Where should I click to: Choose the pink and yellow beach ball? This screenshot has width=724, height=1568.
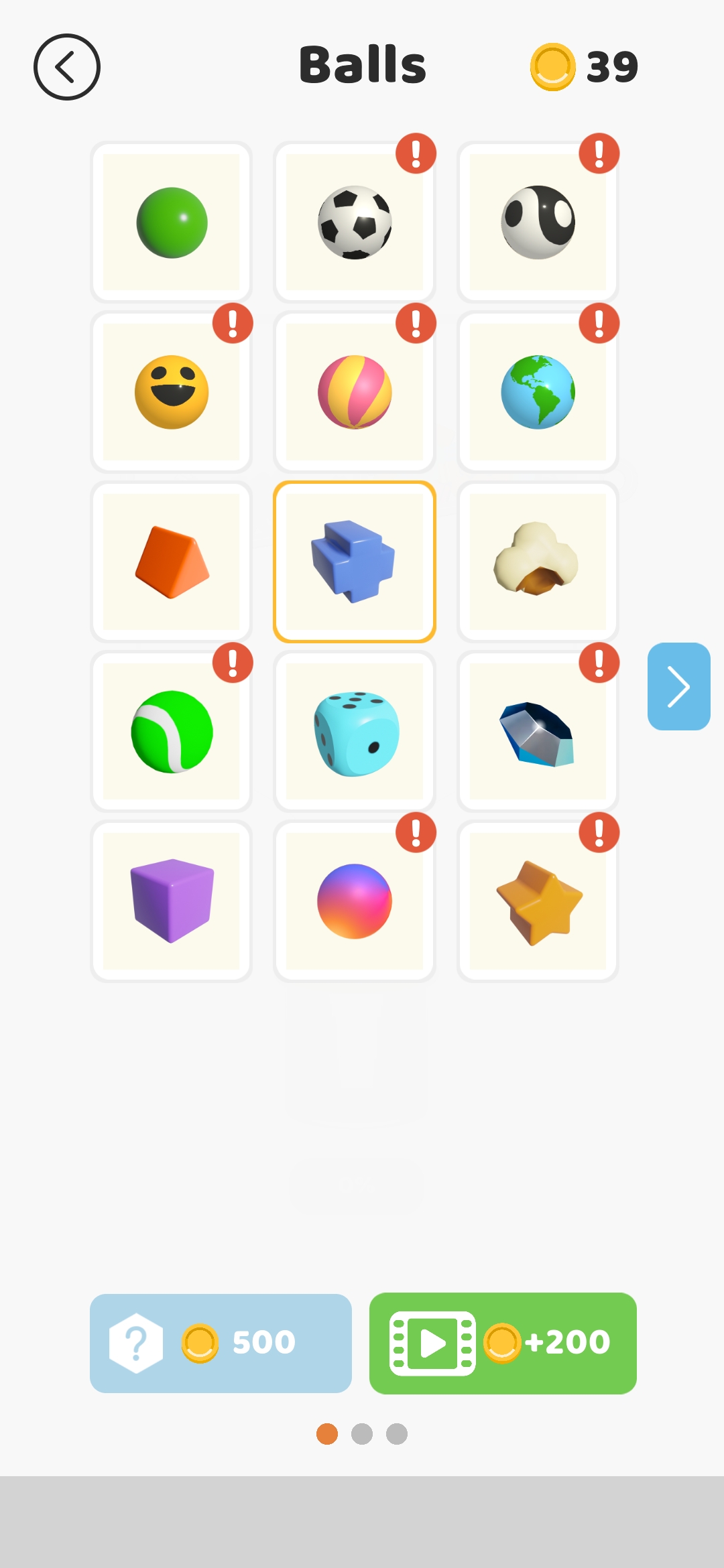pyautogui.click(x=355, y=392)
